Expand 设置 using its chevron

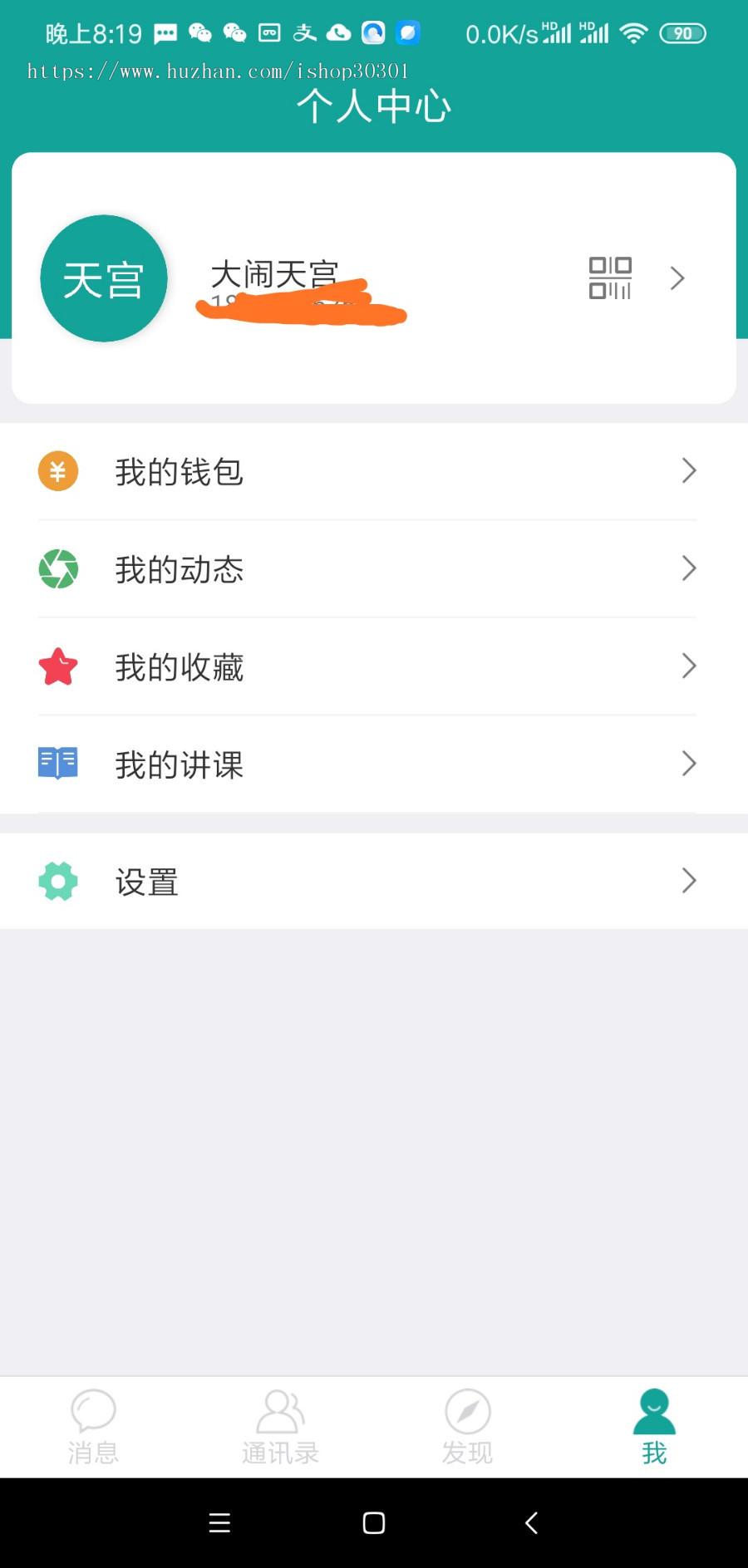point(689,881)
